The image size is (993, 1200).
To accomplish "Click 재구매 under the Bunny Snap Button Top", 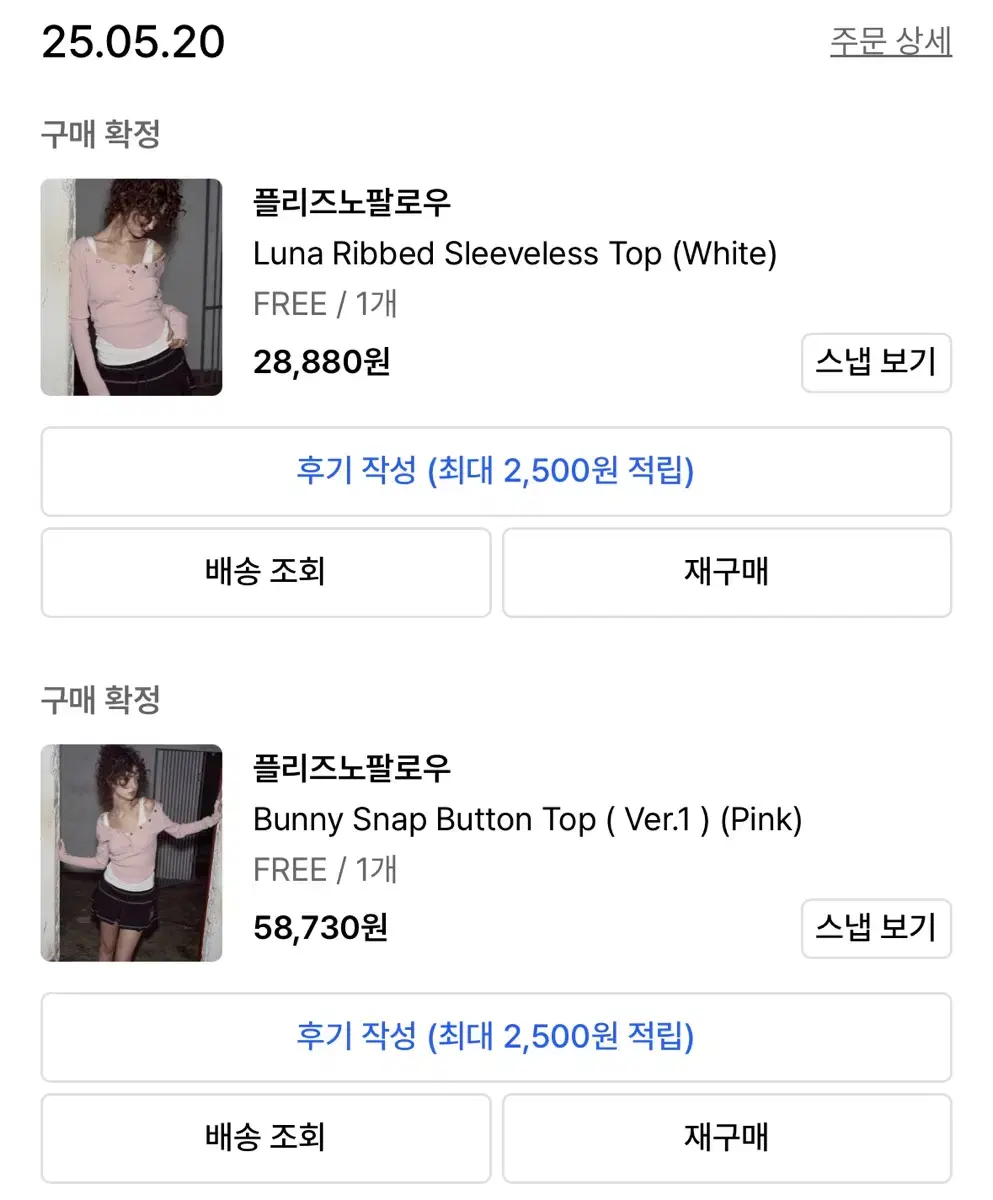I will 727,1138.
